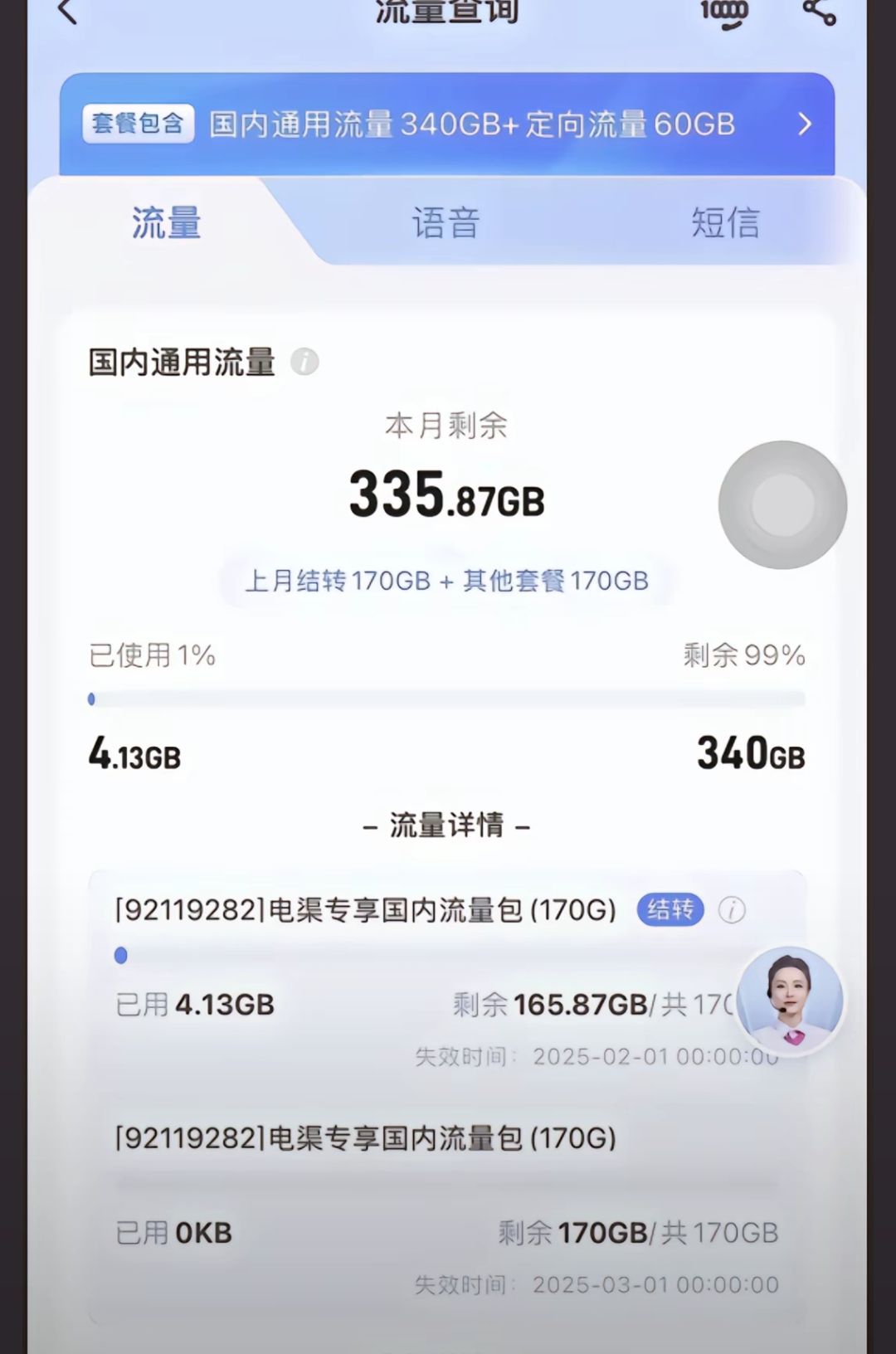Expand the 套餐包含 banner via its chevron
Image resolution: width=896 pixels, height=1354 pixels.
click(802, 124)
